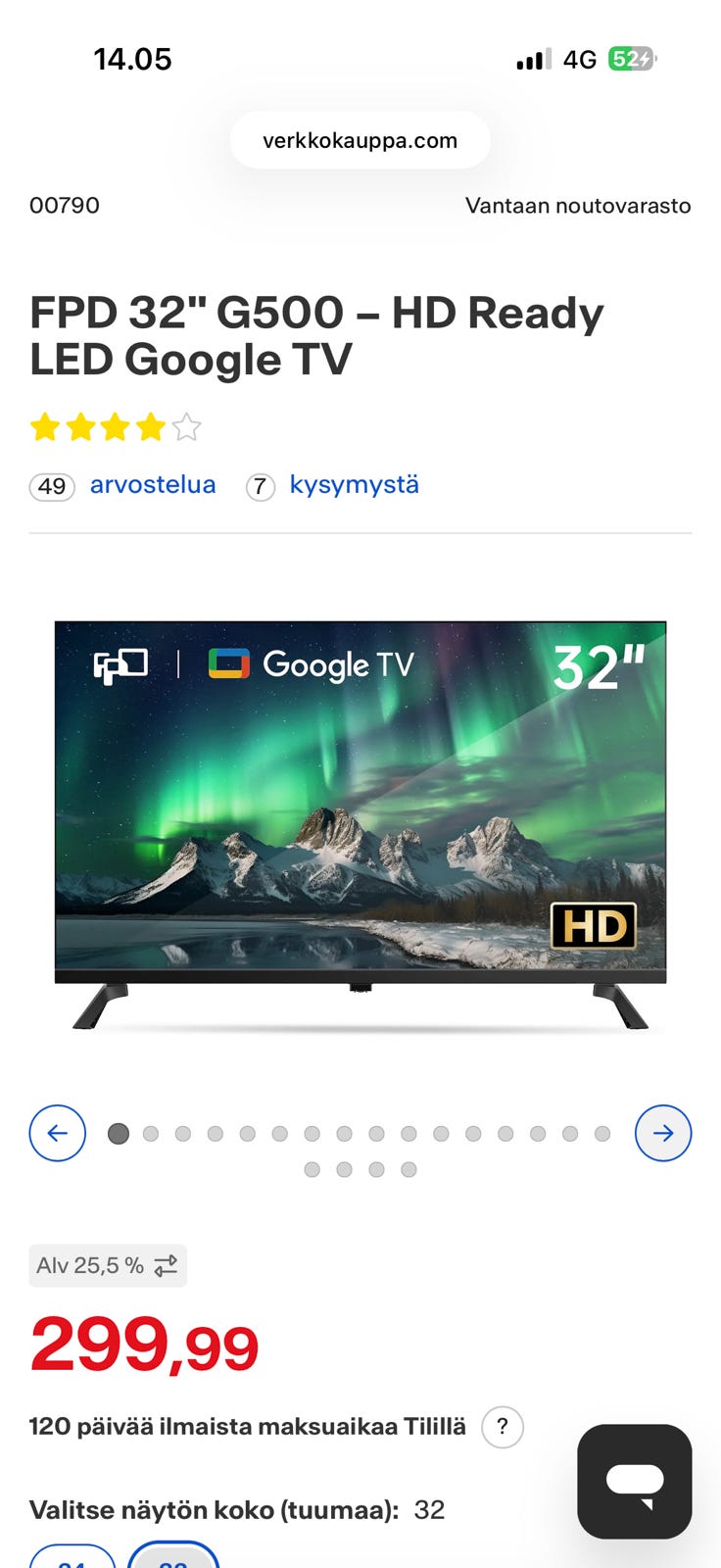Open the FPD 32" TV product image
The width and height of the screenshot is (721, 1568).
pyautogui.click(x=360, y=823)
